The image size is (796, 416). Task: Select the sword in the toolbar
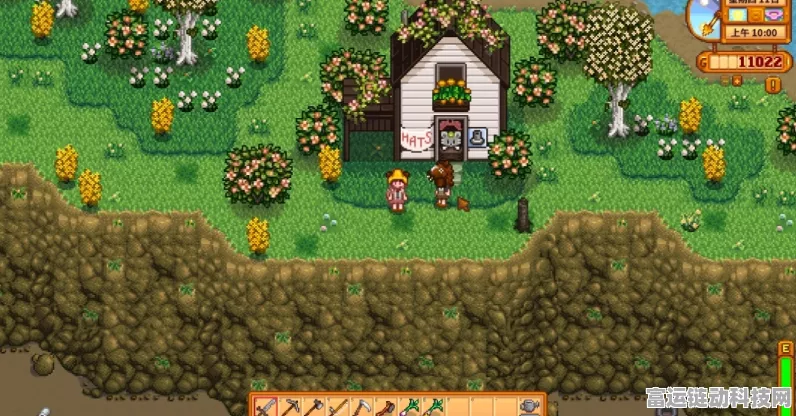coord(266,407)
